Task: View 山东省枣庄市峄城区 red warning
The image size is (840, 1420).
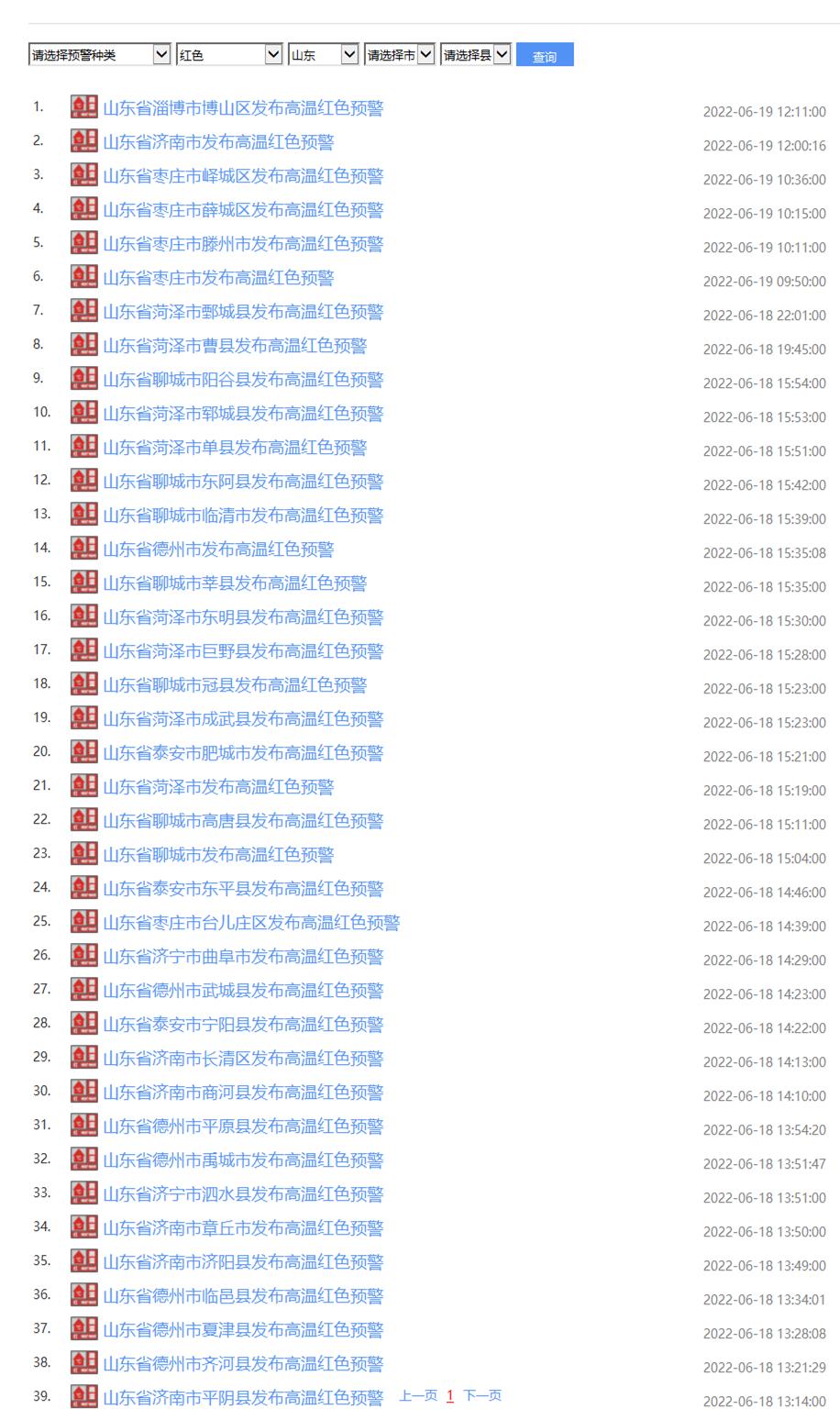Action: [243, 176]
